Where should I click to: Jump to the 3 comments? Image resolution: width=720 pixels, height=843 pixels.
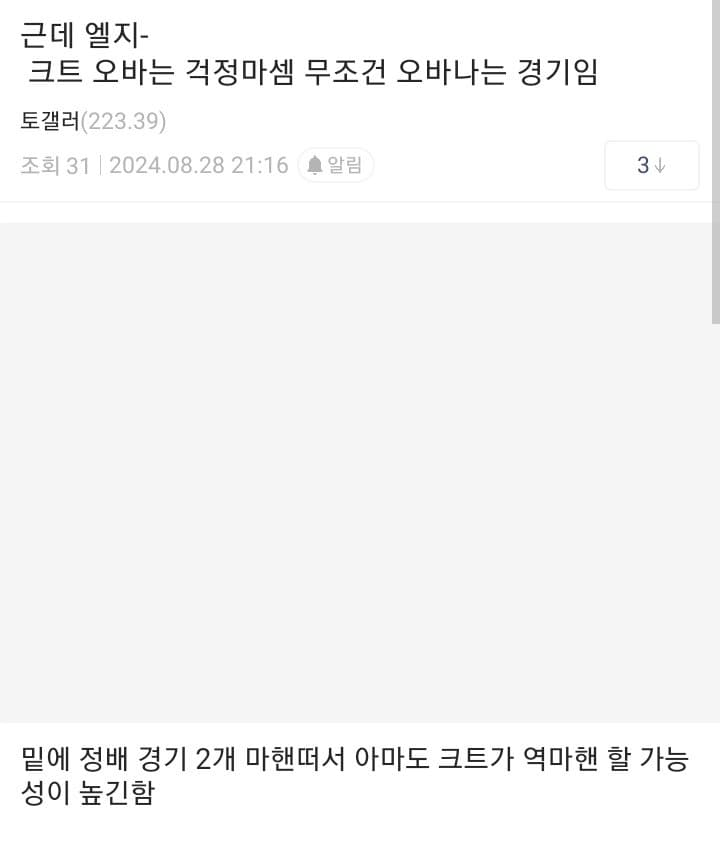(x=651, y=166)
